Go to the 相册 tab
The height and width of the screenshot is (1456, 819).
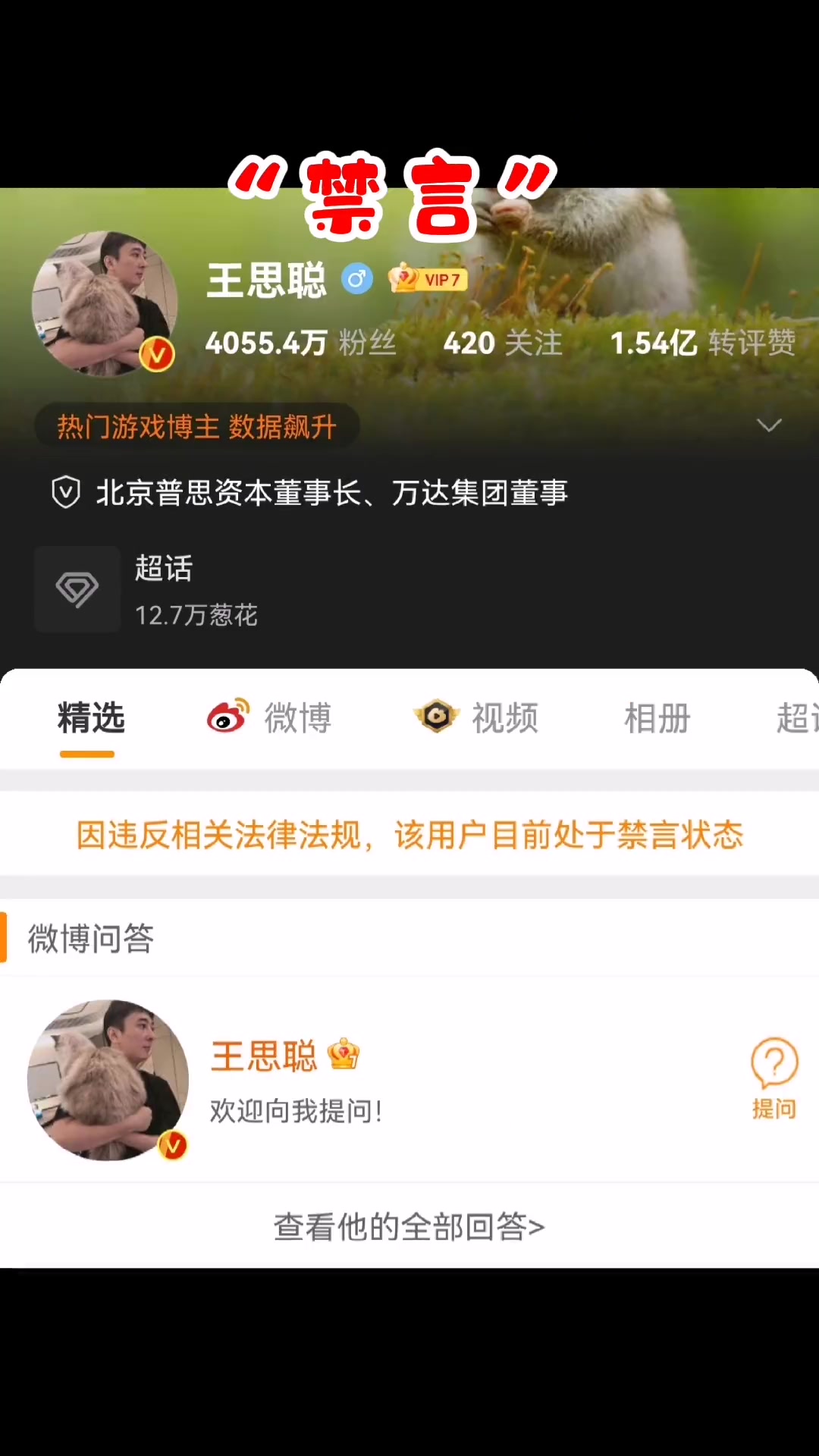point(657,718)
